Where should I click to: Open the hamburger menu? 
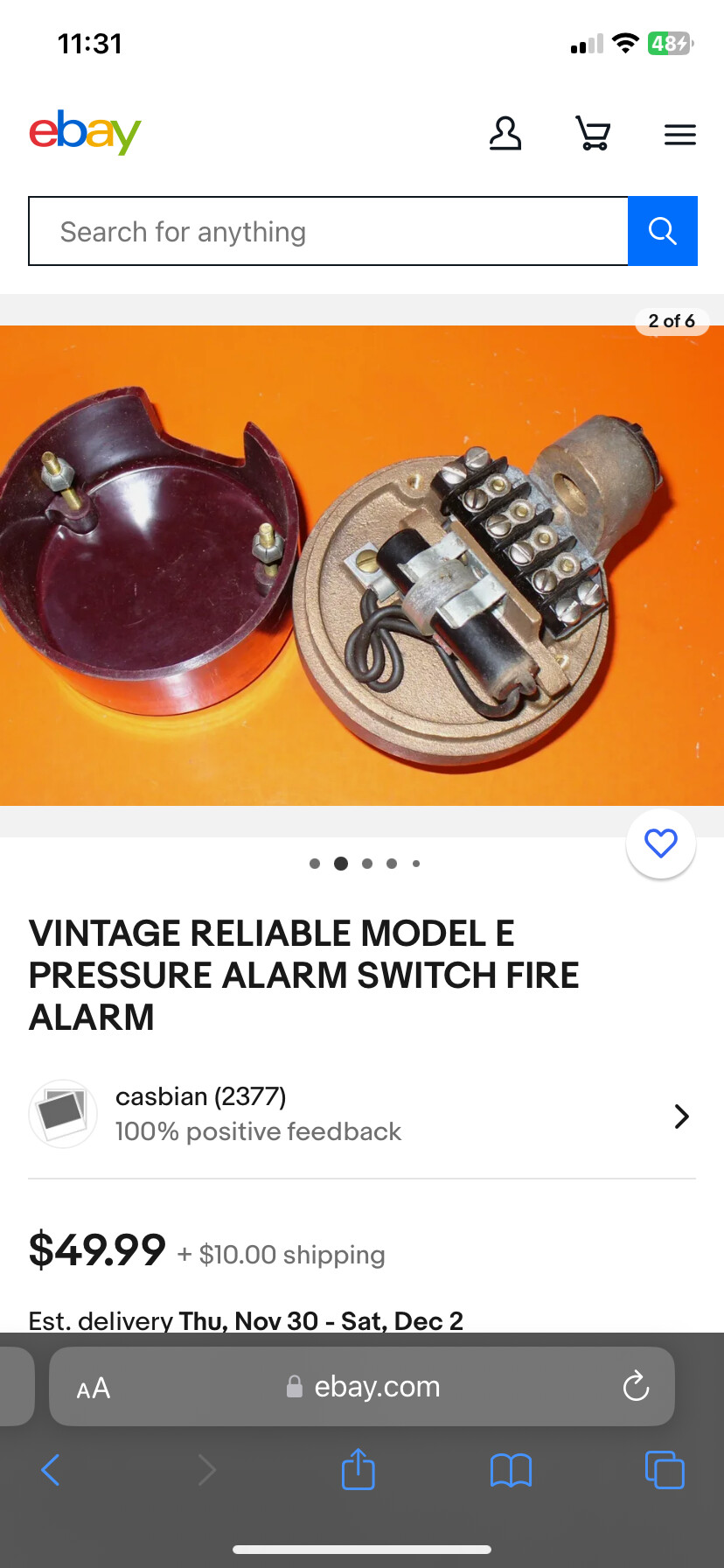pos(679,135)
